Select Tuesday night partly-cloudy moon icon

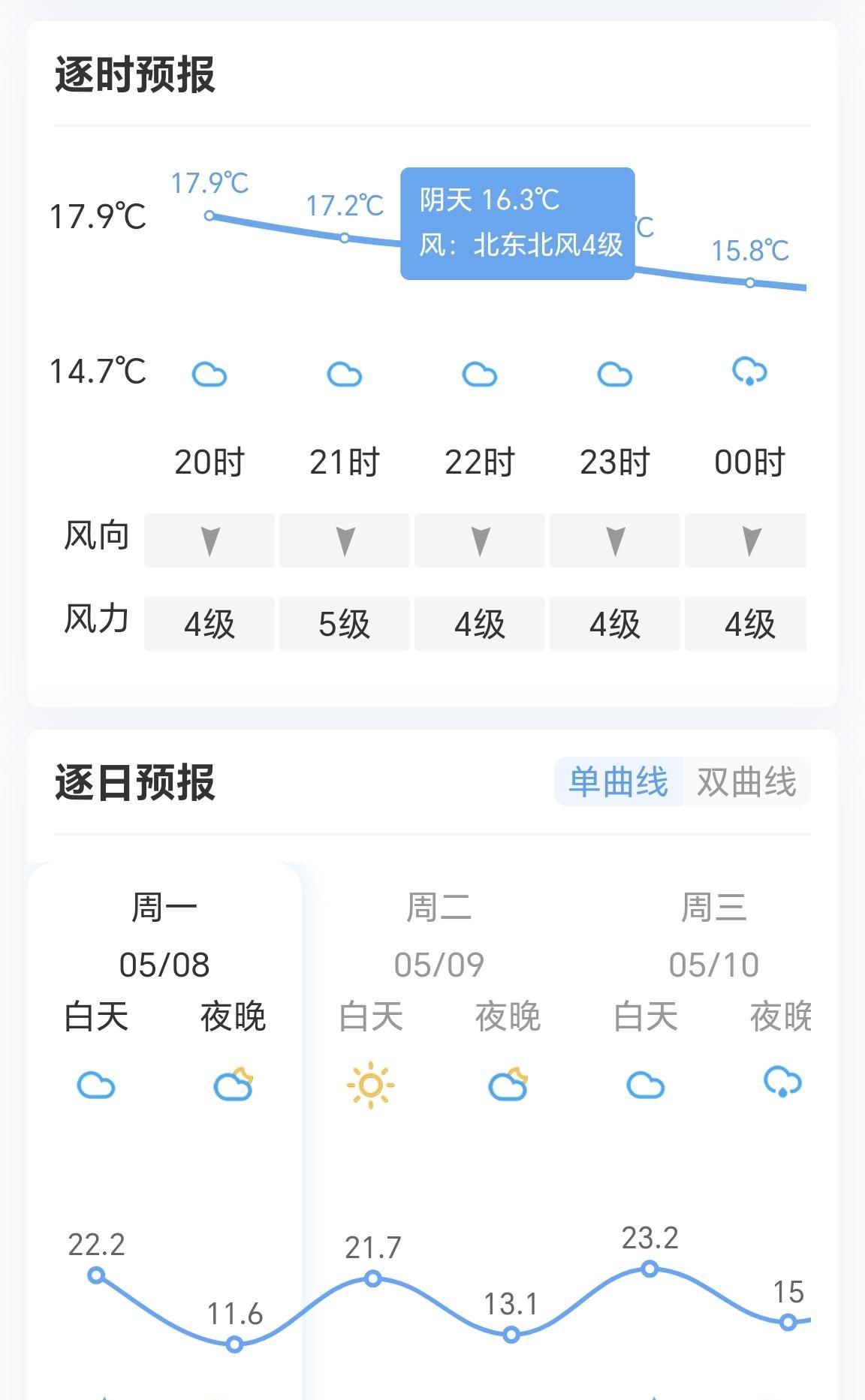pos(508,1083)
